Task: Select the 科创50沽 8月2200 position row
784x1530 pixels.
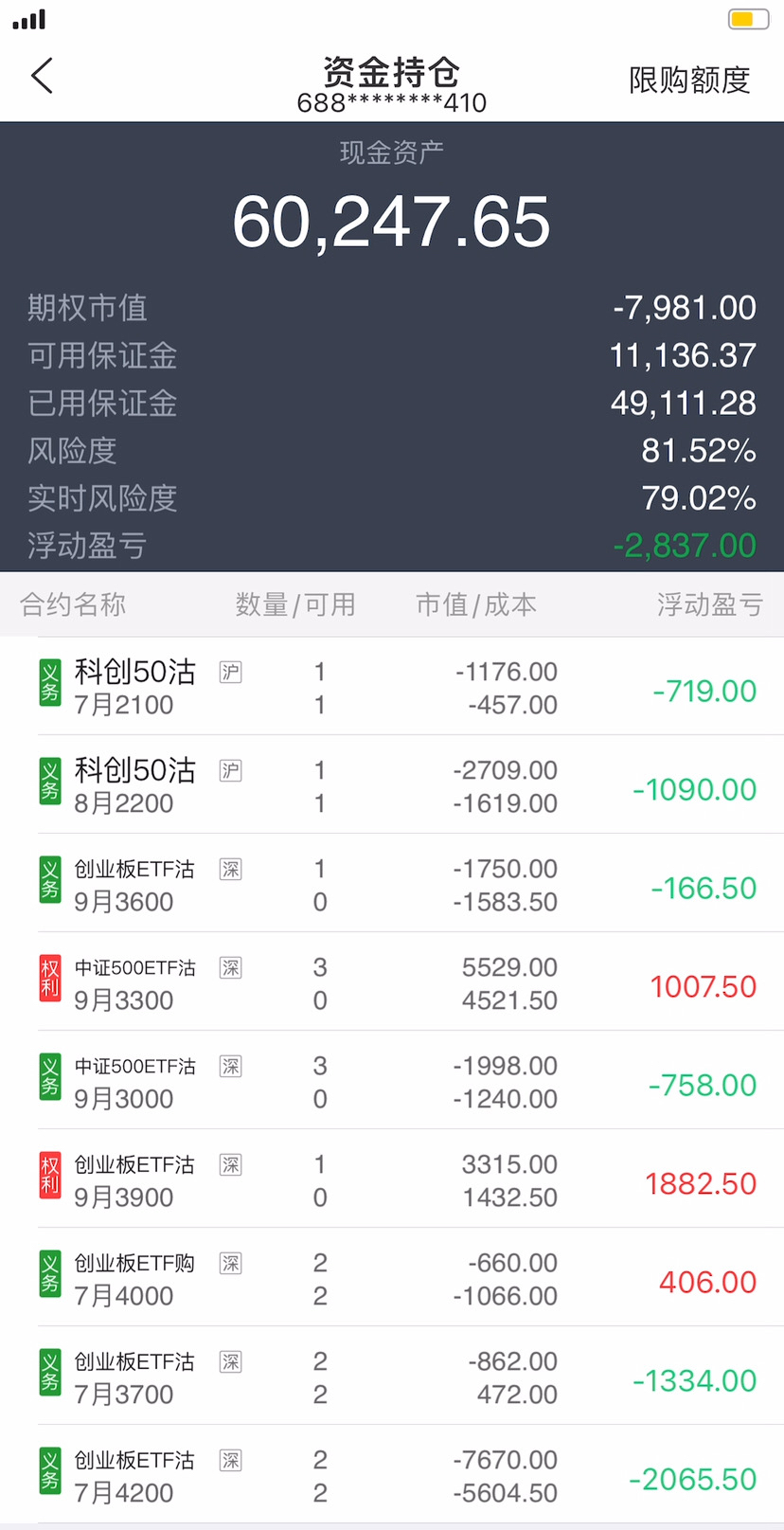Action: 392,784
